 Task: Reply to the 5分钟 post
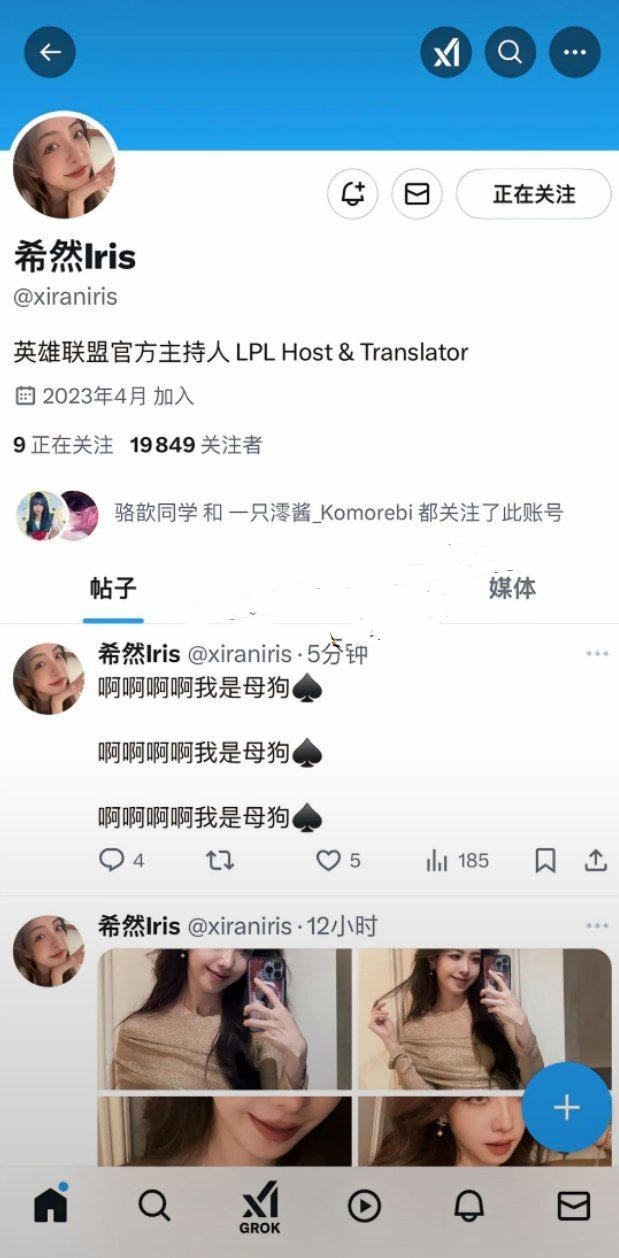click(x=112, y=860)
